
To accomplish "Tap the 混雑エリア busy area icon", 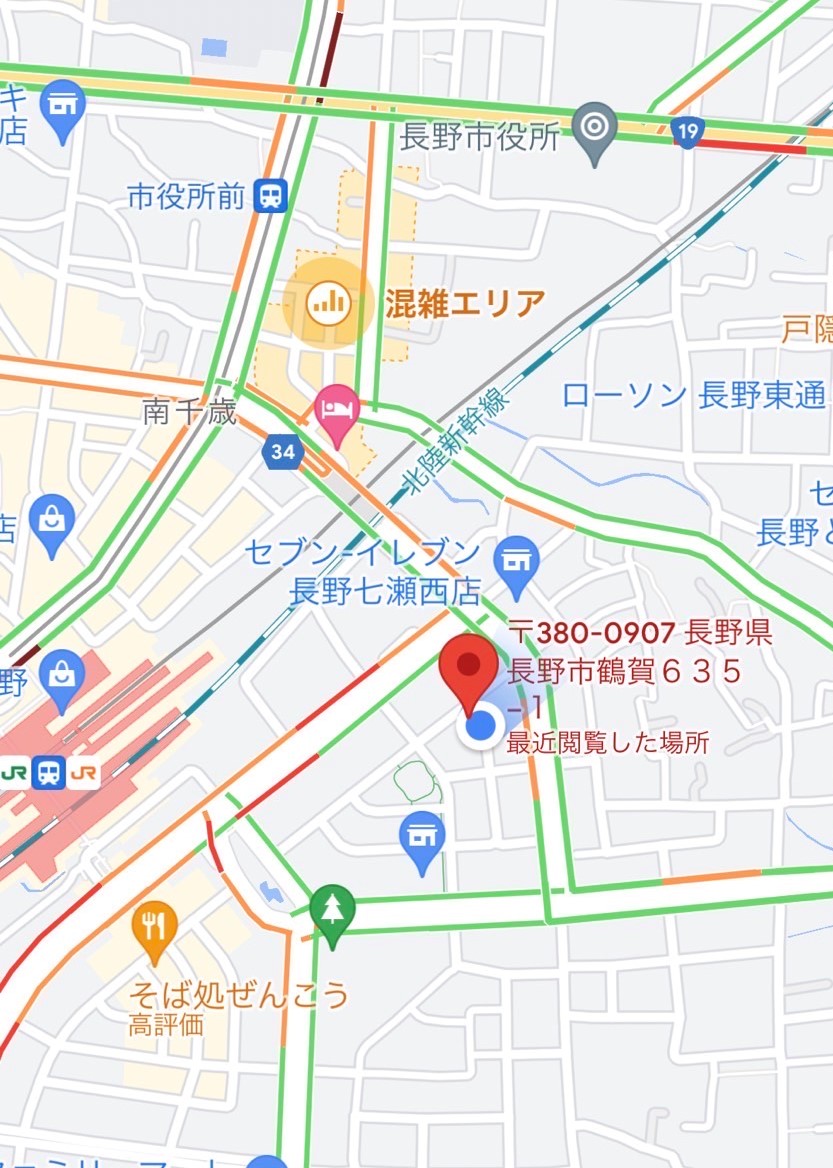I will click(328, 302).
